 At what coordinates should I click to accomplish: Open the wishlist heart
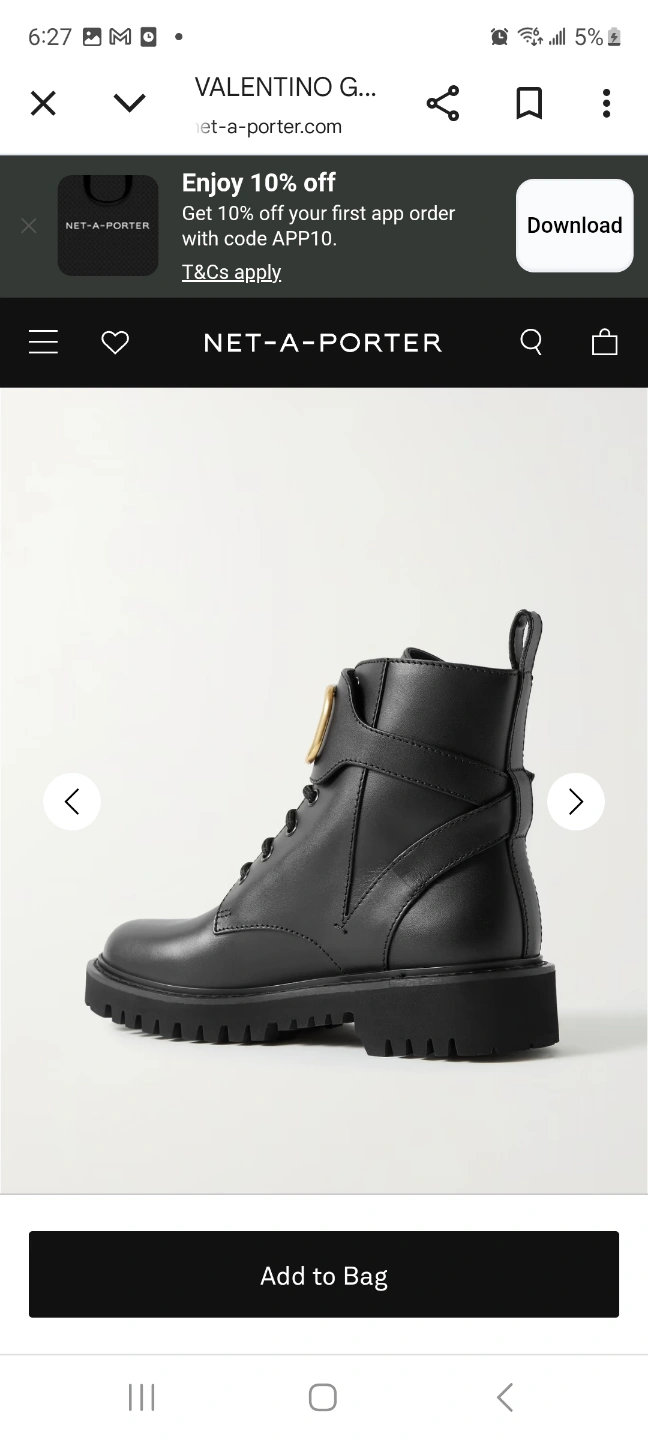(x=116, y=343)
